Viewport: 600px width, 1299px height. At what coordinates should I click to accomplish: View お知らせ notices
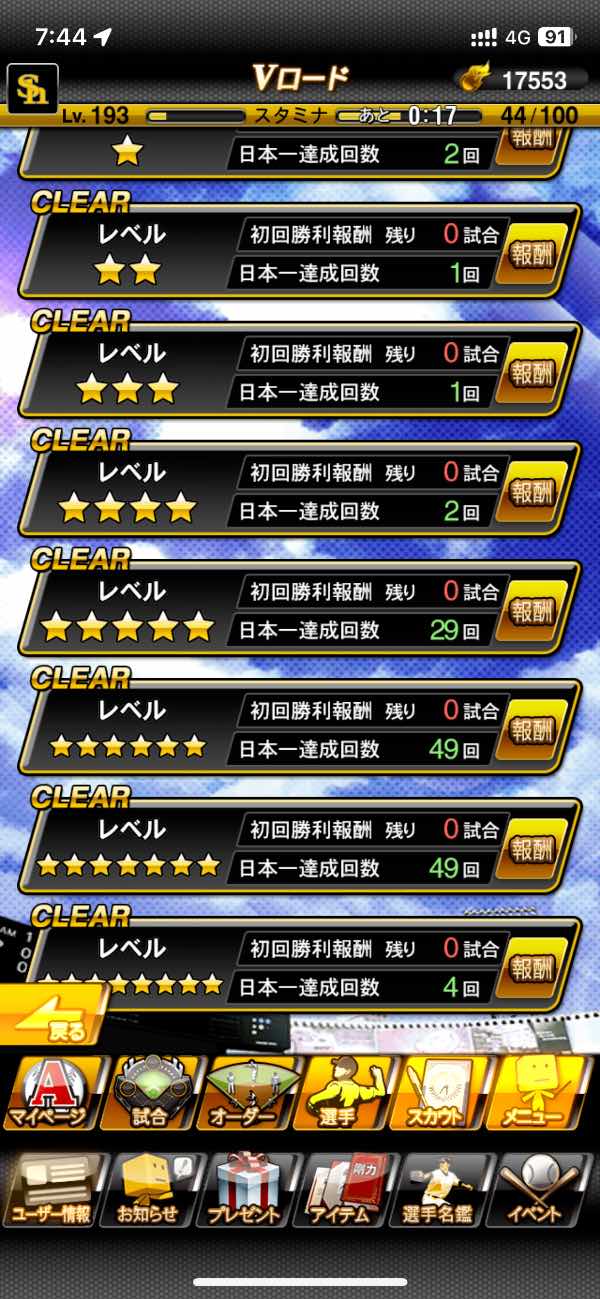click(151, 1190)
